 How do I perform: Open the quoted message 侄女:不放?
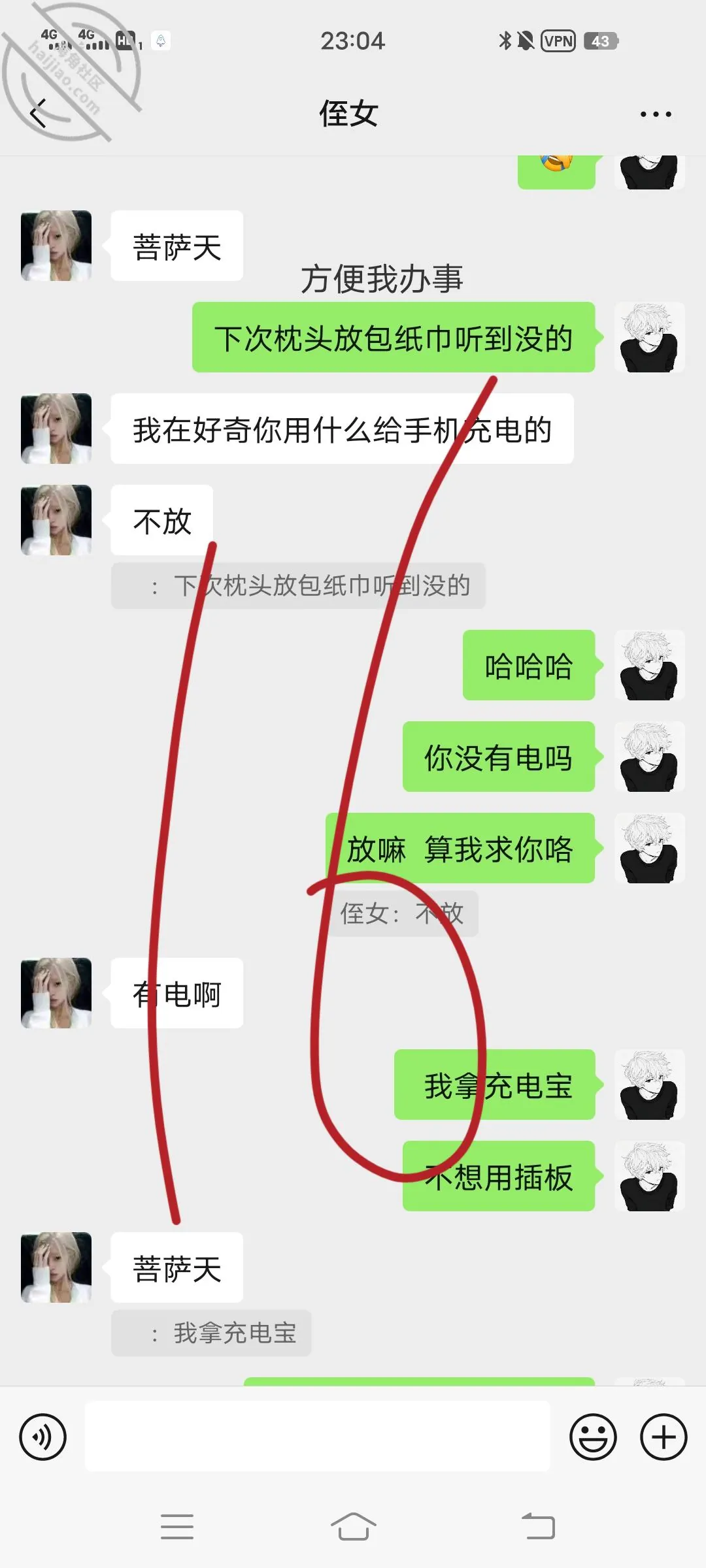tap(402, 913)
